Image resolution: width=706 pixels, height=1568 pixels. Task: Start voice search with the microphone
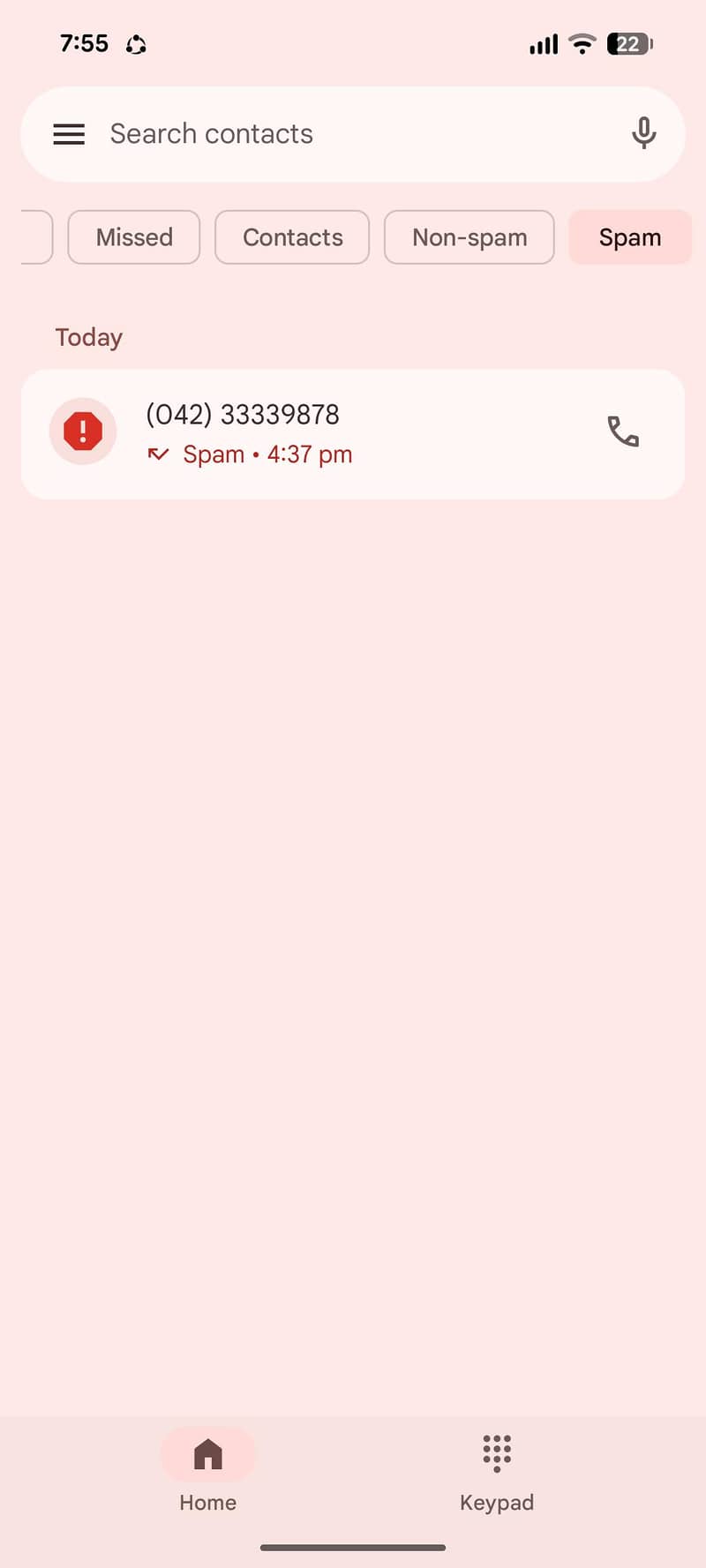(x=643, y=134)
